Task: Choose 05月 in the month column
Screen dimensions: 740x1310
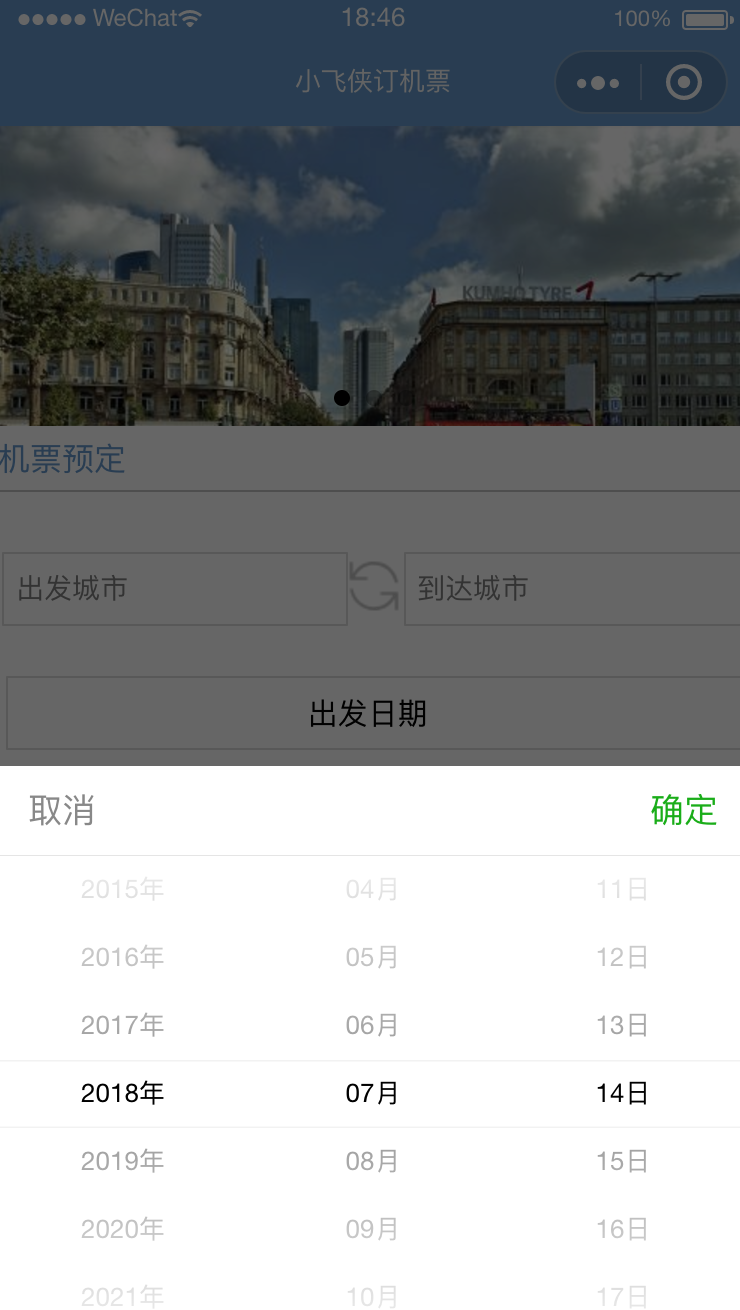Action: (372, 957)
